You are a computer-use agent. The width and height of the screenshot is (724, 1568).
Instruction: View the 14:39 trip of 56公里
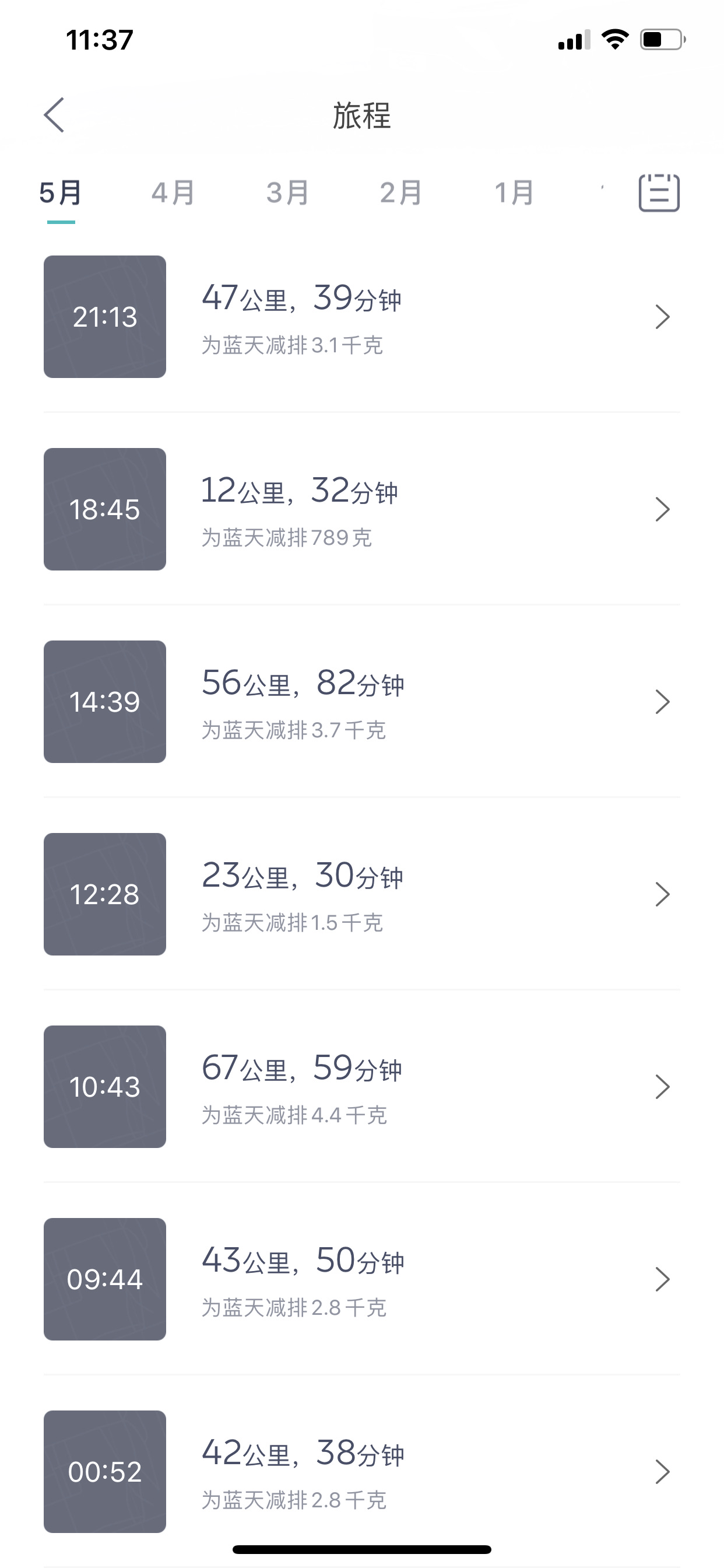pyautogui.click(x=362, y=701)
